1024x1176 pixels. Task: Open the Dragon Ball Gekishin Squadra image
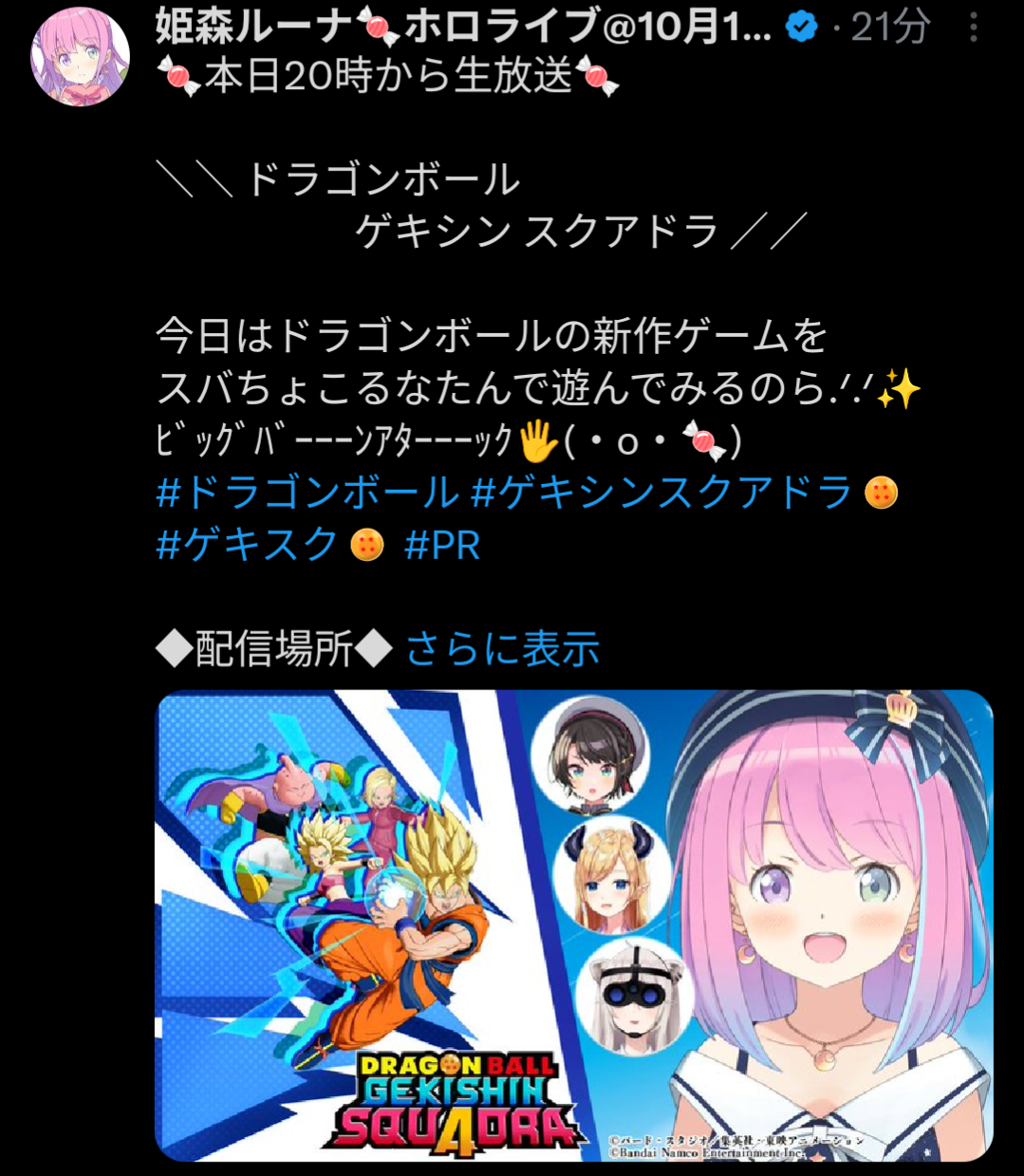(x=573, y=925)
